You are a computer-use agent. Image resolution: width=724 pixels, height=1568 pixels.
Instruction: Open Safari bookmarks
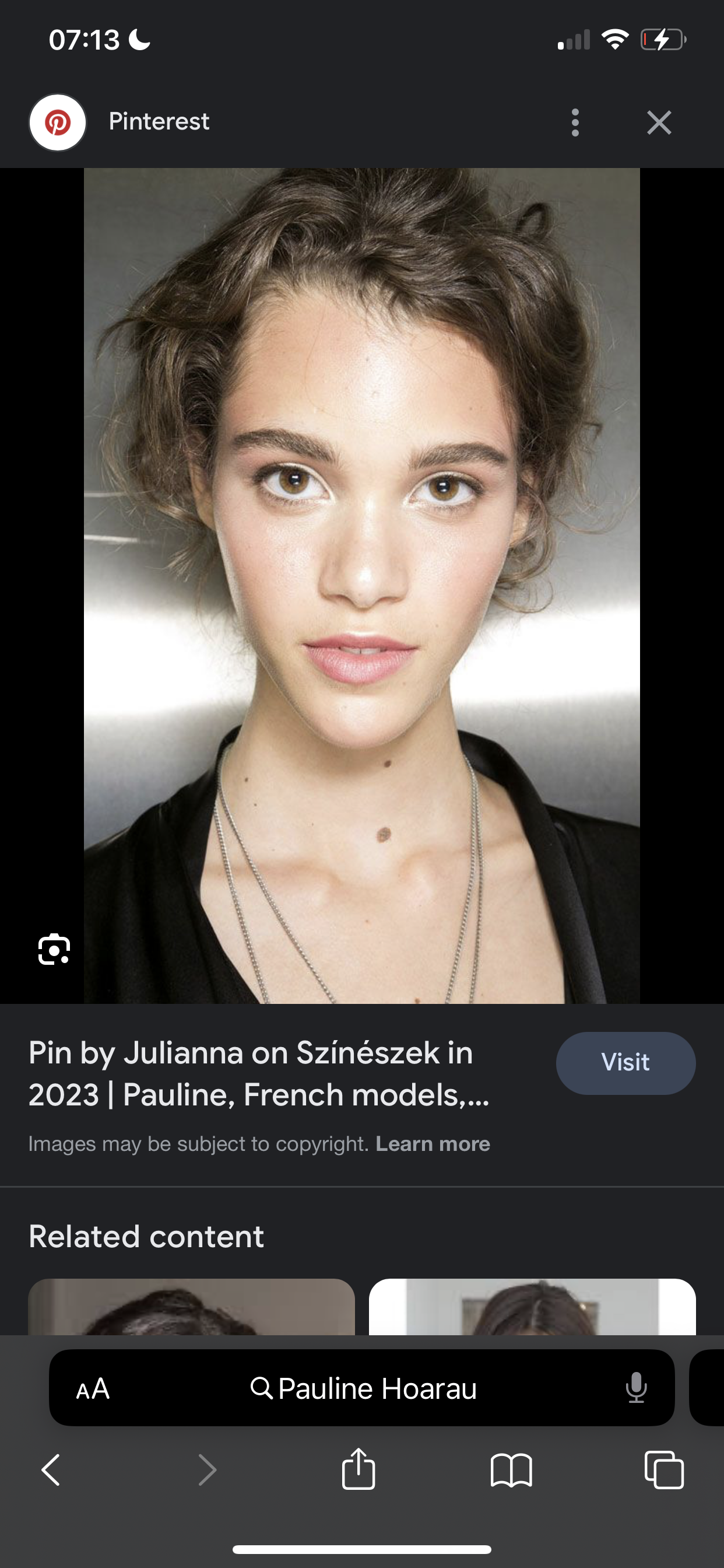[x=511, y=1470]
